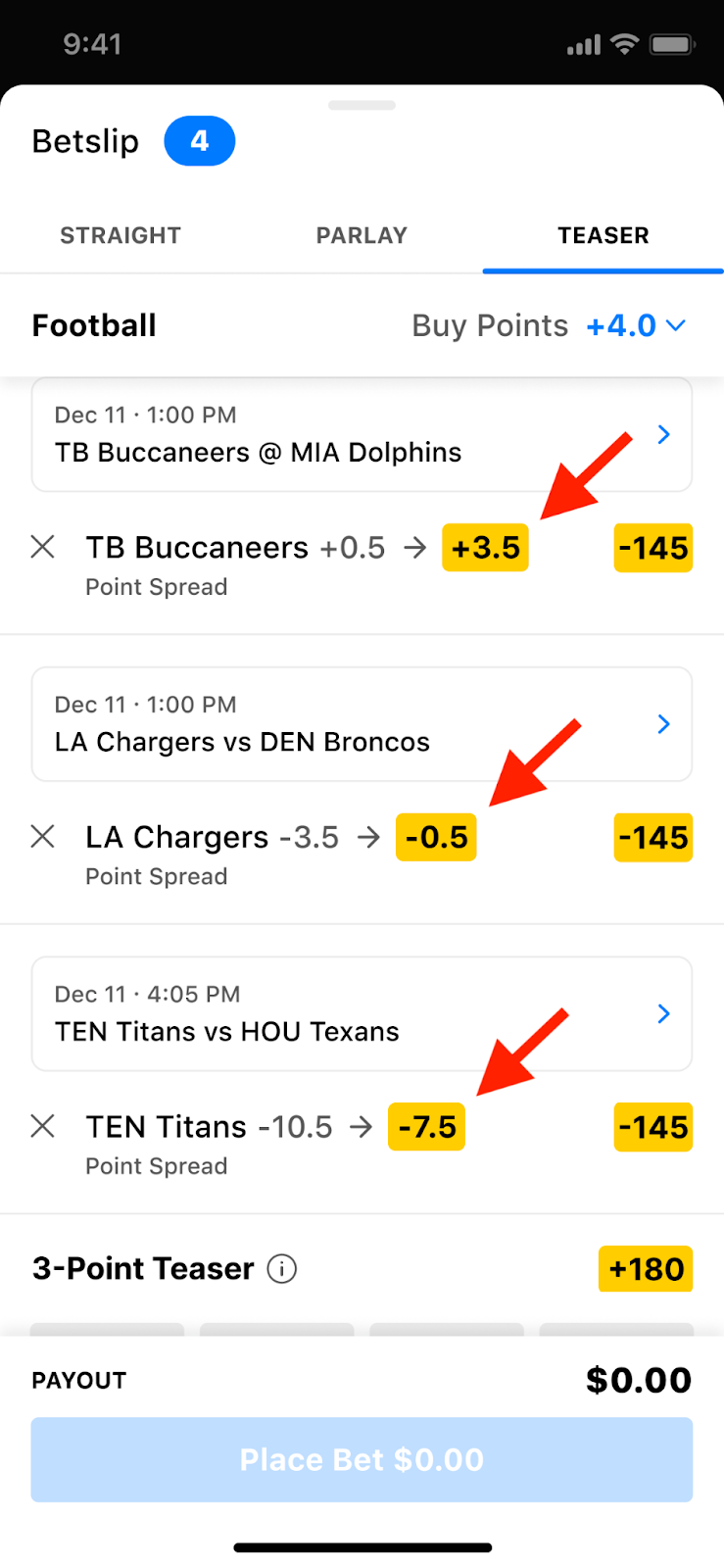Remove LA Chargers point spread selection
724x1568 pixels.
click(x=43, y=837)
